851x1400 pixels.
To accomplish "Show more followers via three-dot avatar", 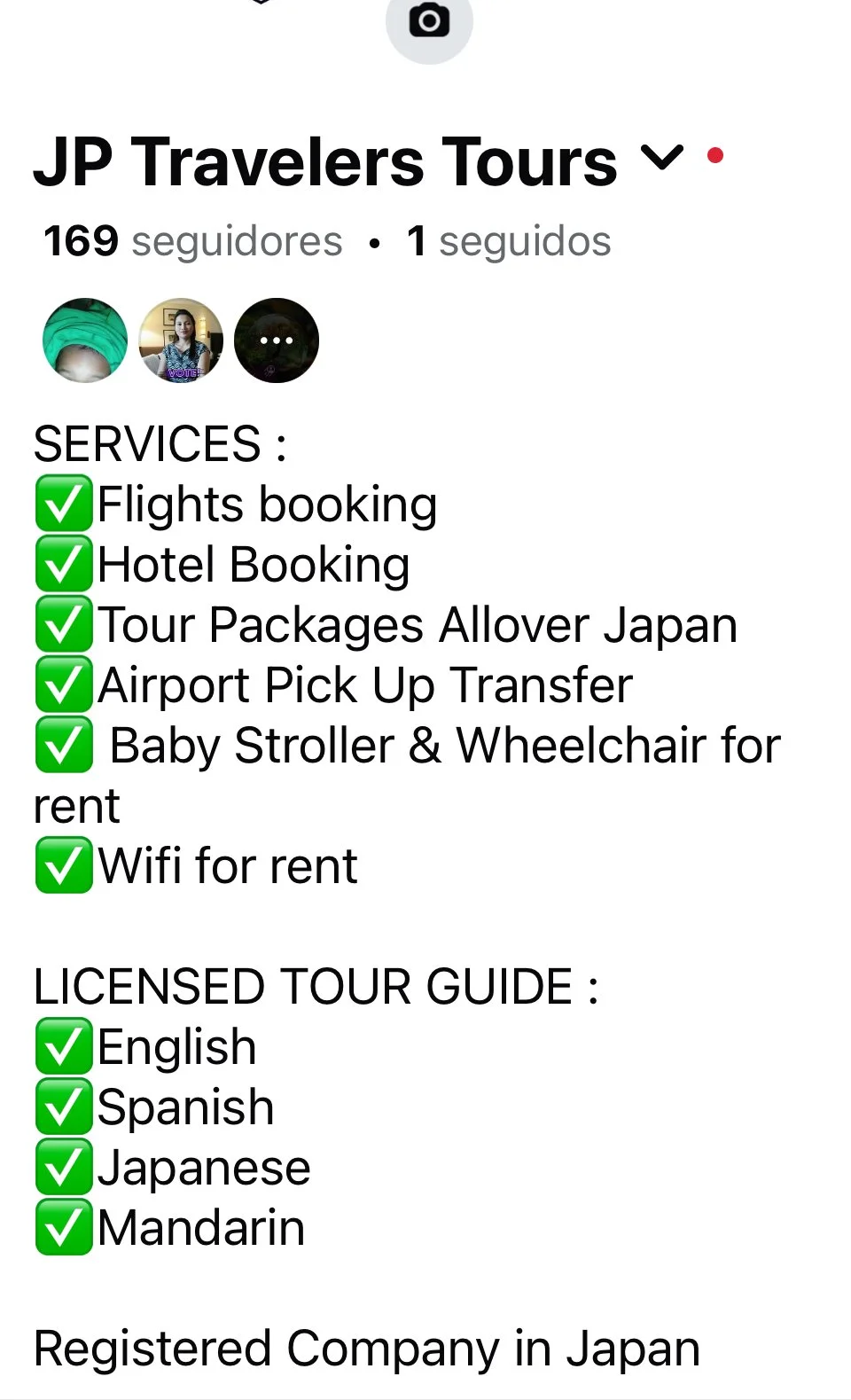I will pos(277,340).
